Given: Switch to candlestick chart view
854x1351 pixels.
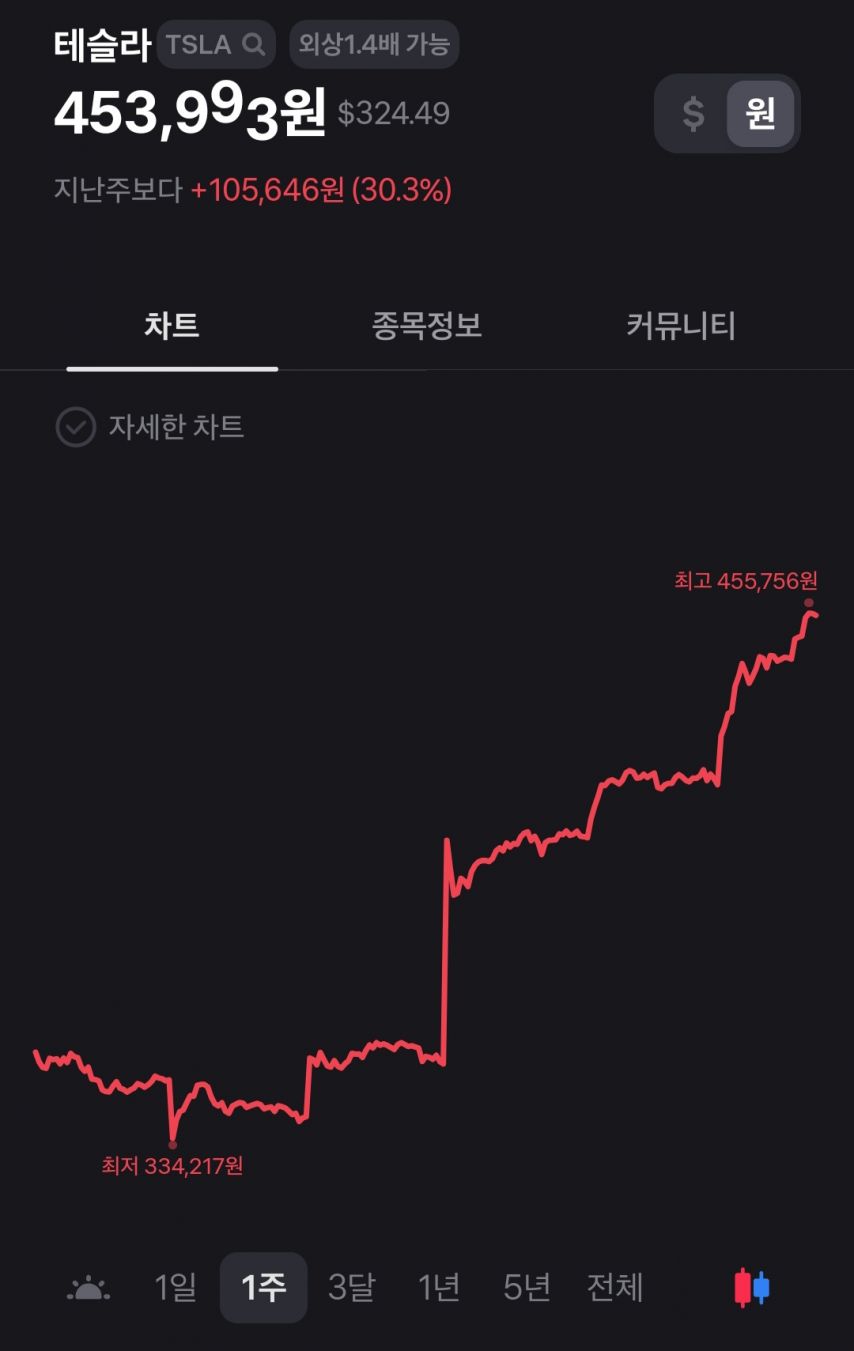Looking at the screenshot, I should (752, 1288).
